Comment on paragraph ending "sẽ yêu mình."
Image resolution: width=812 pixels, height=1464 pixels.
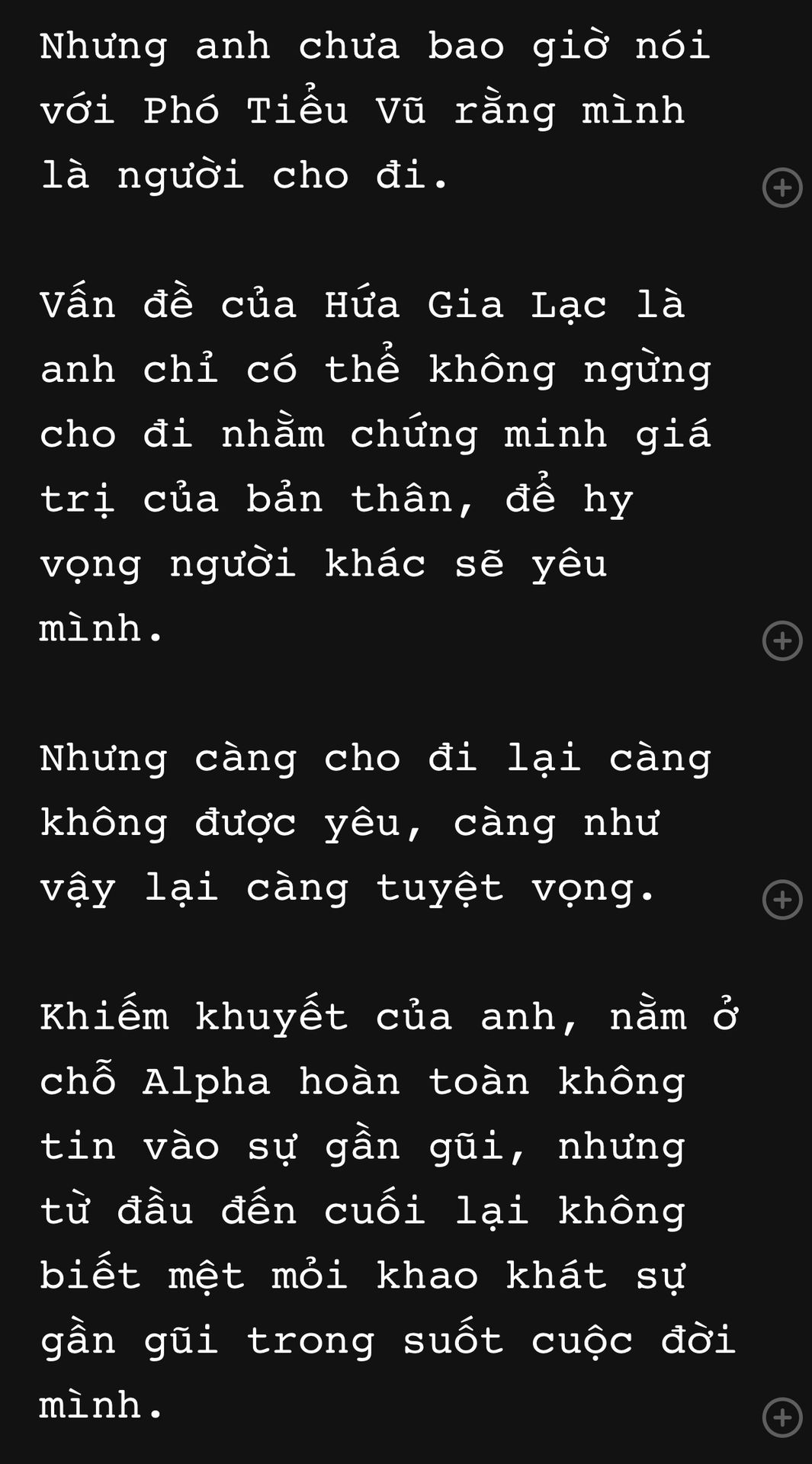(x=782, y=640)
